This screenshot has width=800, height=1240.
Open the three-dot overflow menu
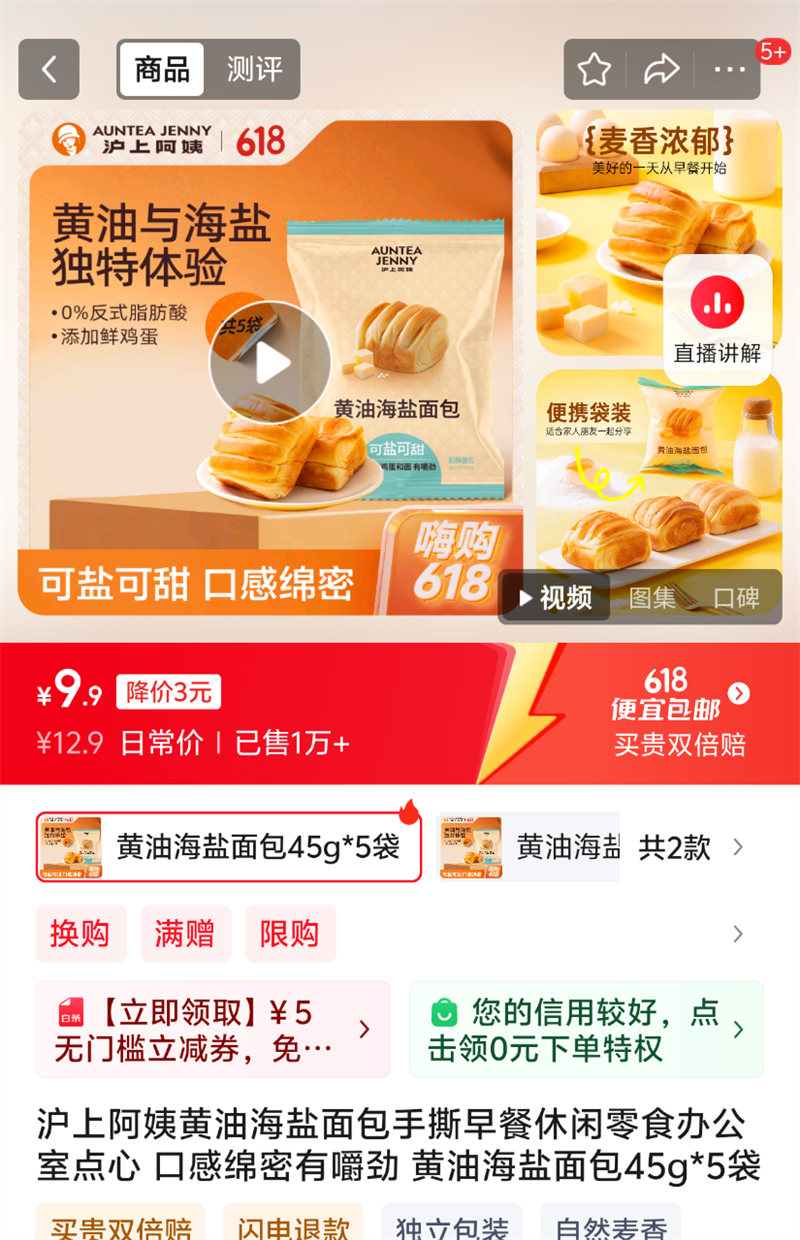coord(729,69)
